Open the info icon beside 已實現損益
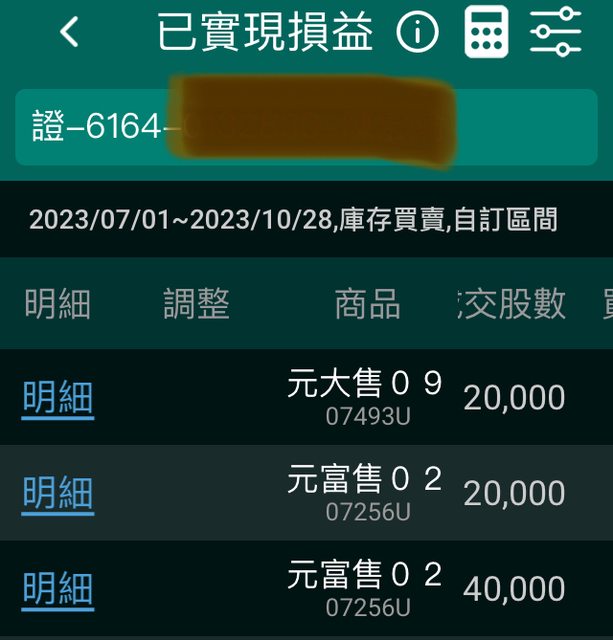 click(x=418, y=33)
